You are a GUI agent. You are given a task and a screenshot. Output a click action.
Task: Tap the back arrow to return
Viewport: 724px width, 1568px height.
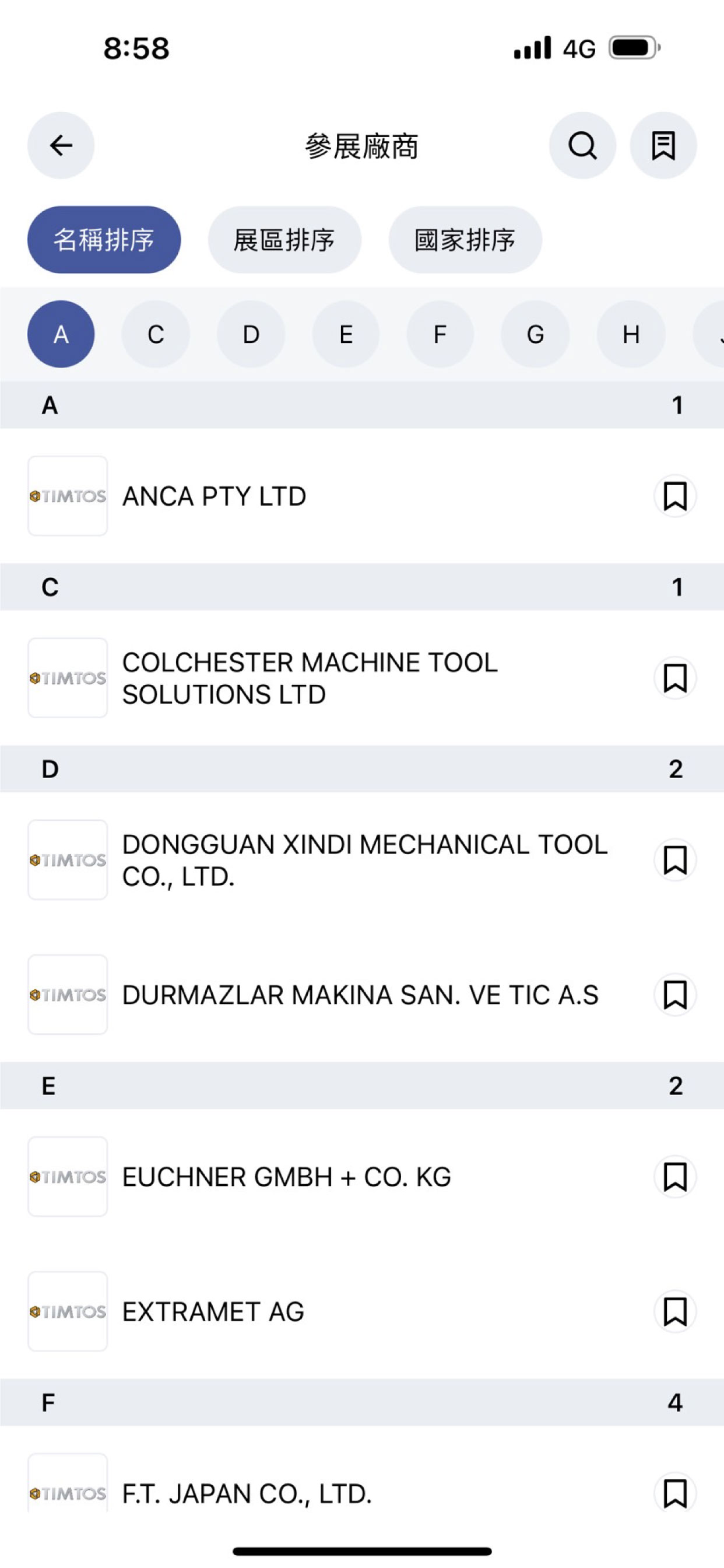60,146
